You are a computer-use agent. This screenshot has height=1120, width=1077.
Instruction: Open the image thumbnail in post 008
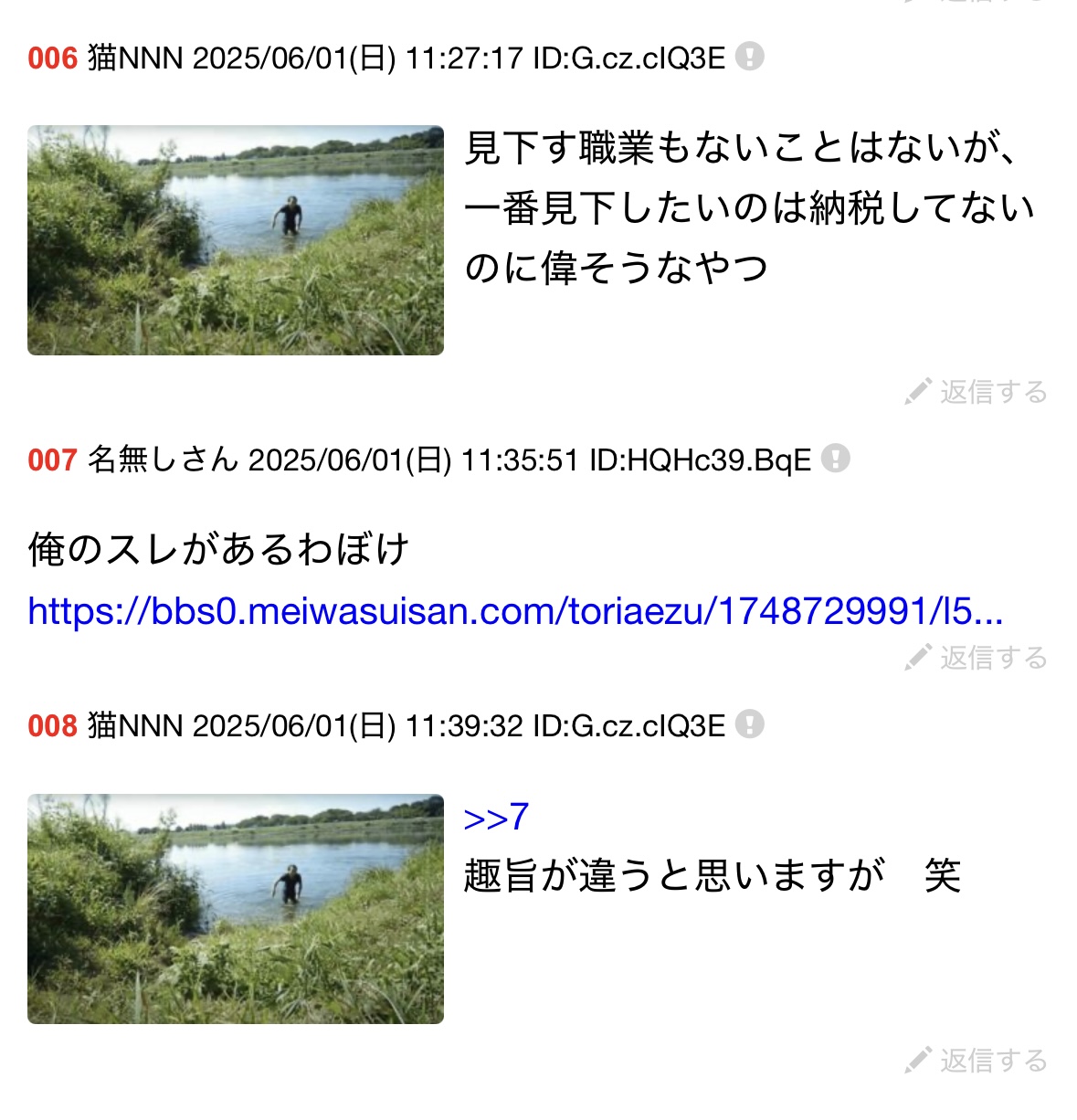236,908
